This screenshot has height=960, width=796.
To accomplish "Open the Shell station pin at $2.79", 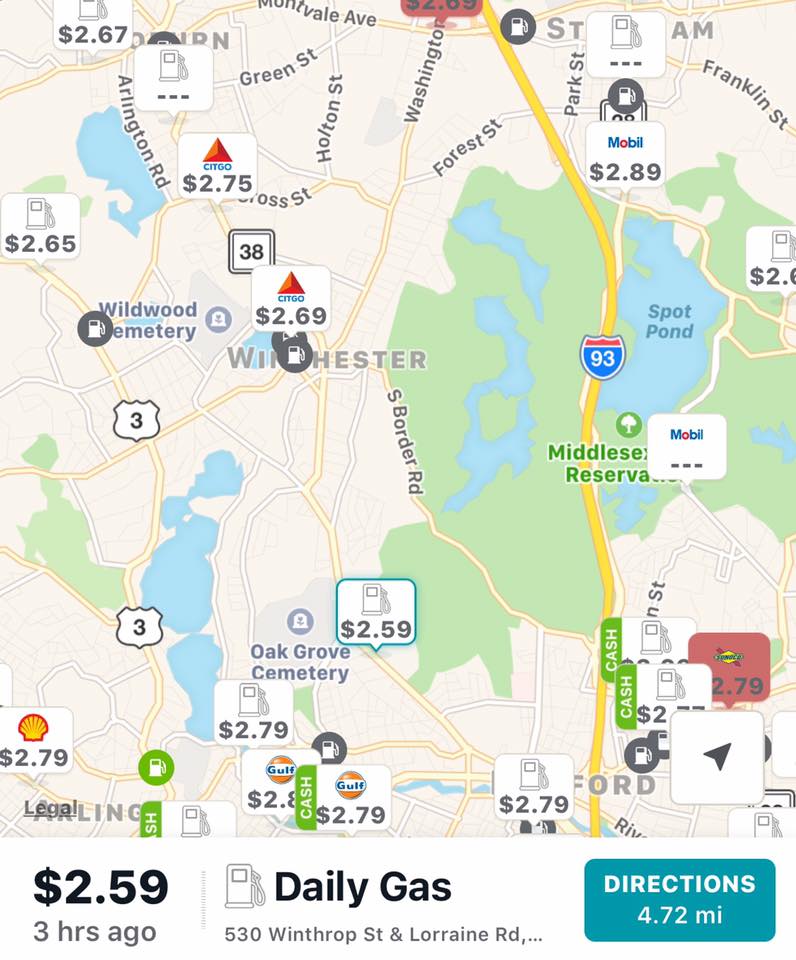I will 35,740.
